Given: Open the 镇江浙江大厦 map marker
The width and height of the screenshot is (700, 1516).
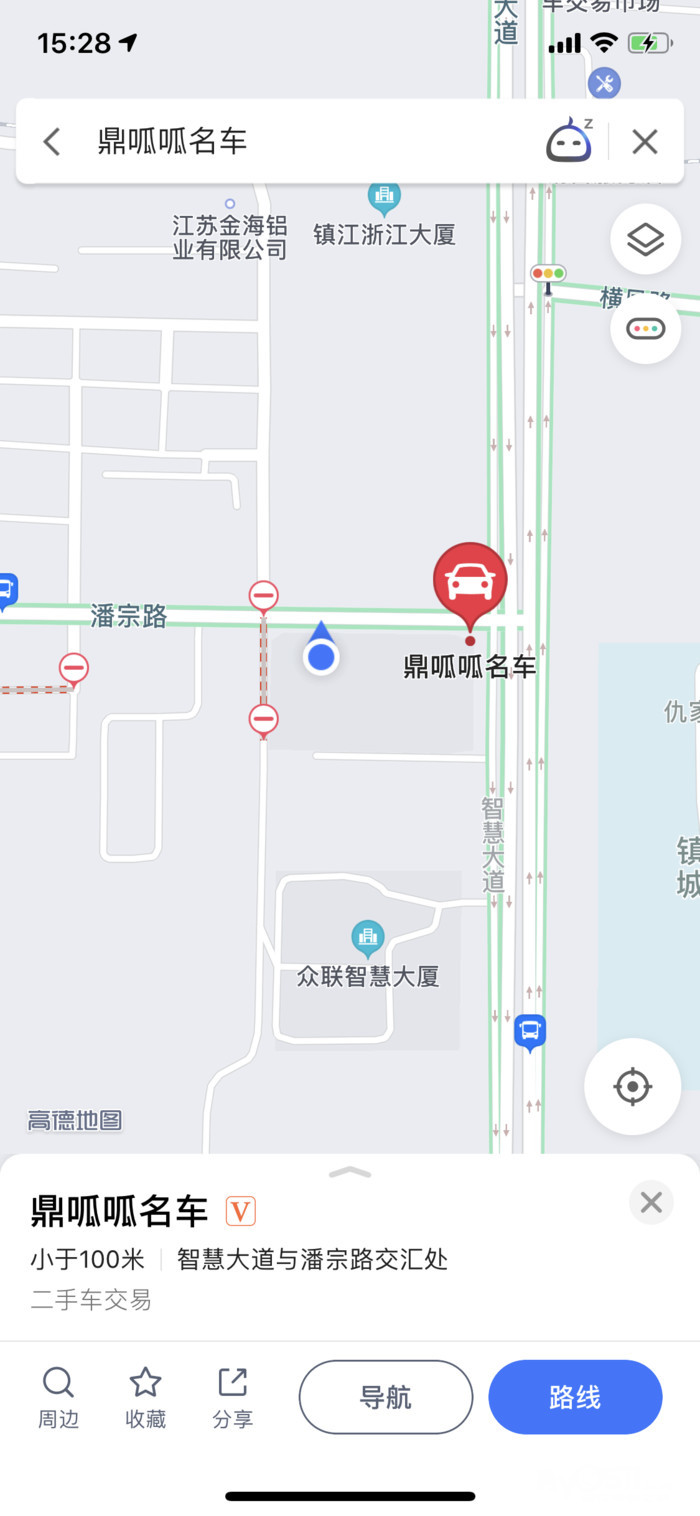Looking at the screenshot, I should coord(384,196).
